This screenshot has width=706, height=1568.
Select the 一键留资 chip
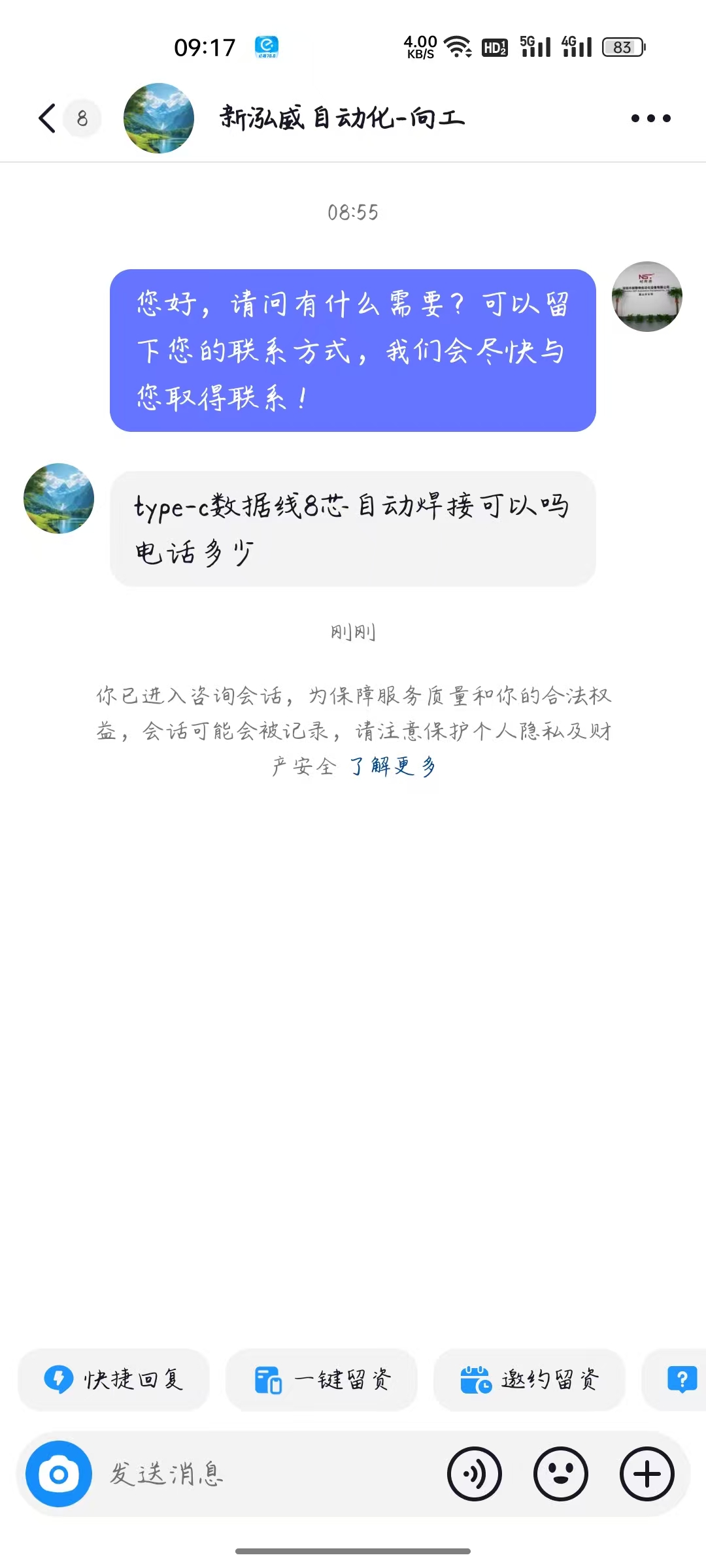(x=322, y=1379)
